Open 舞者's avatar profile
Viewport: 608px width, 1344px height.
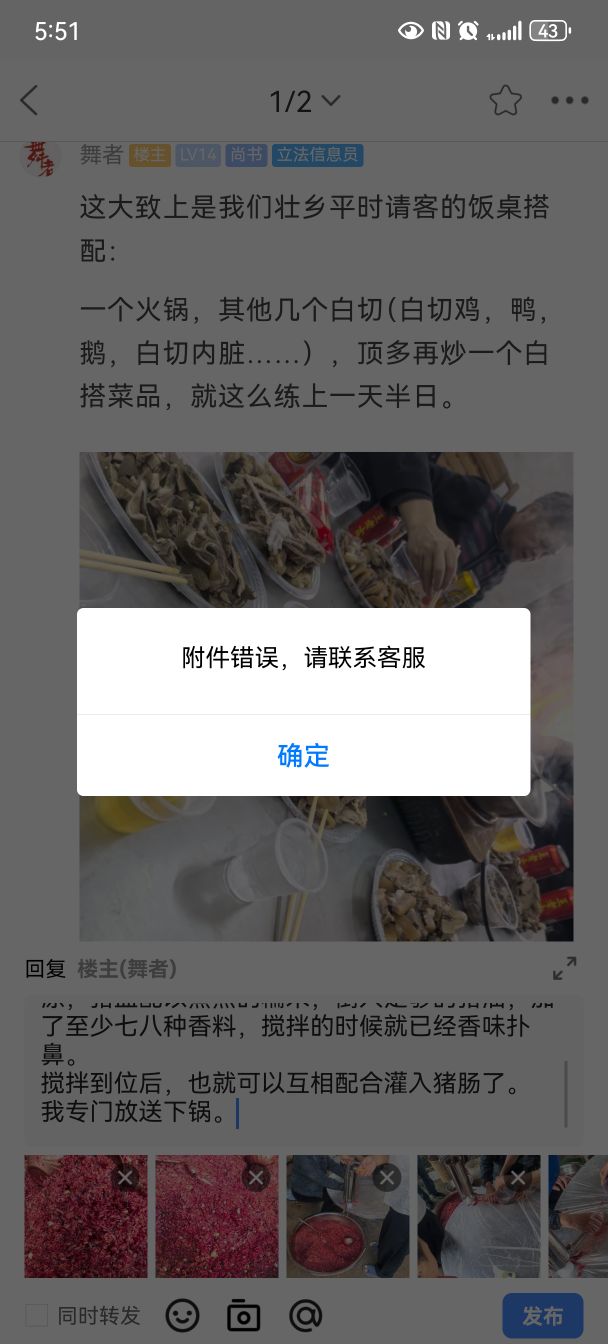point(41,158)
